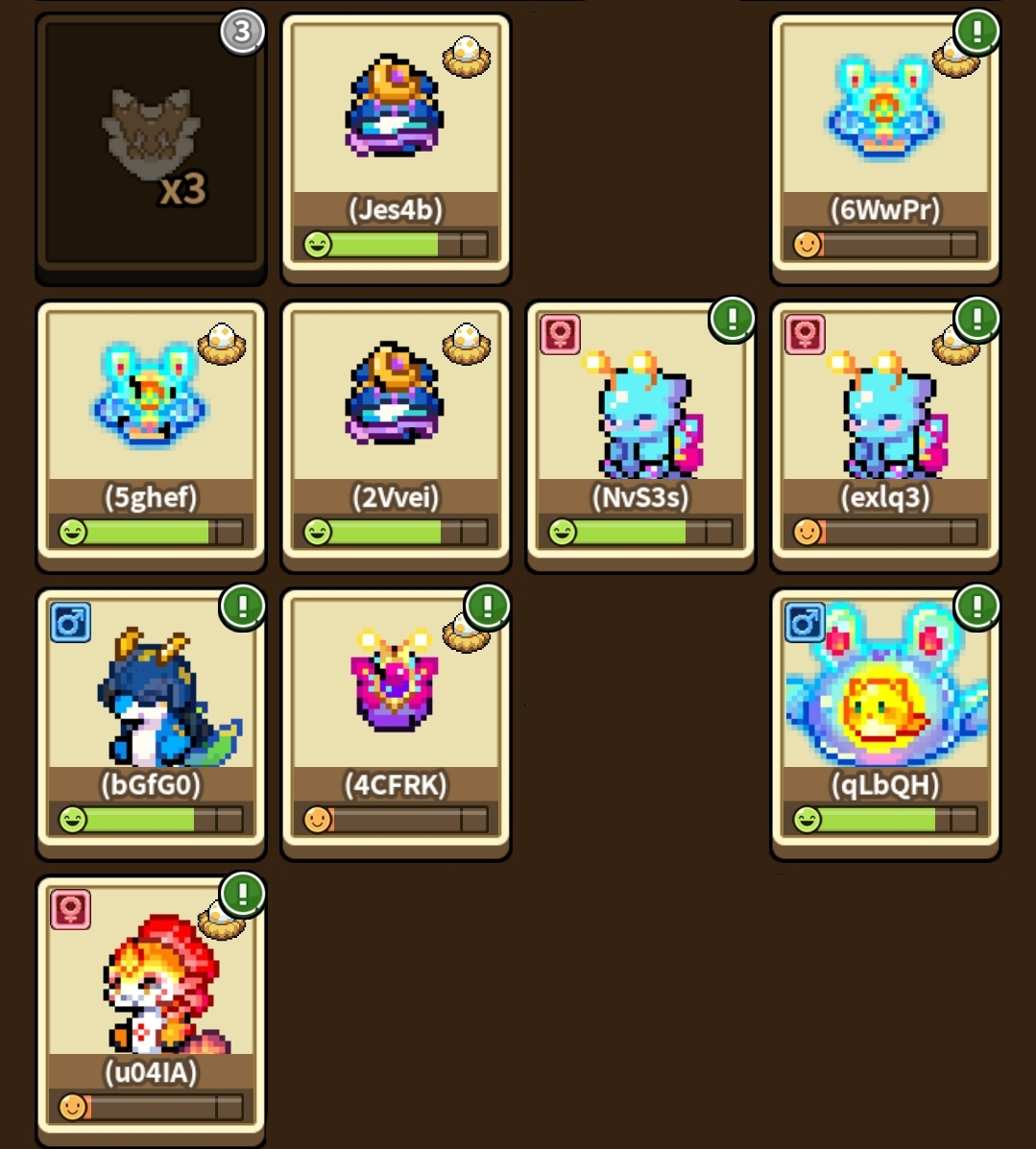Open the 4CFRK egg card

(396, 725)
